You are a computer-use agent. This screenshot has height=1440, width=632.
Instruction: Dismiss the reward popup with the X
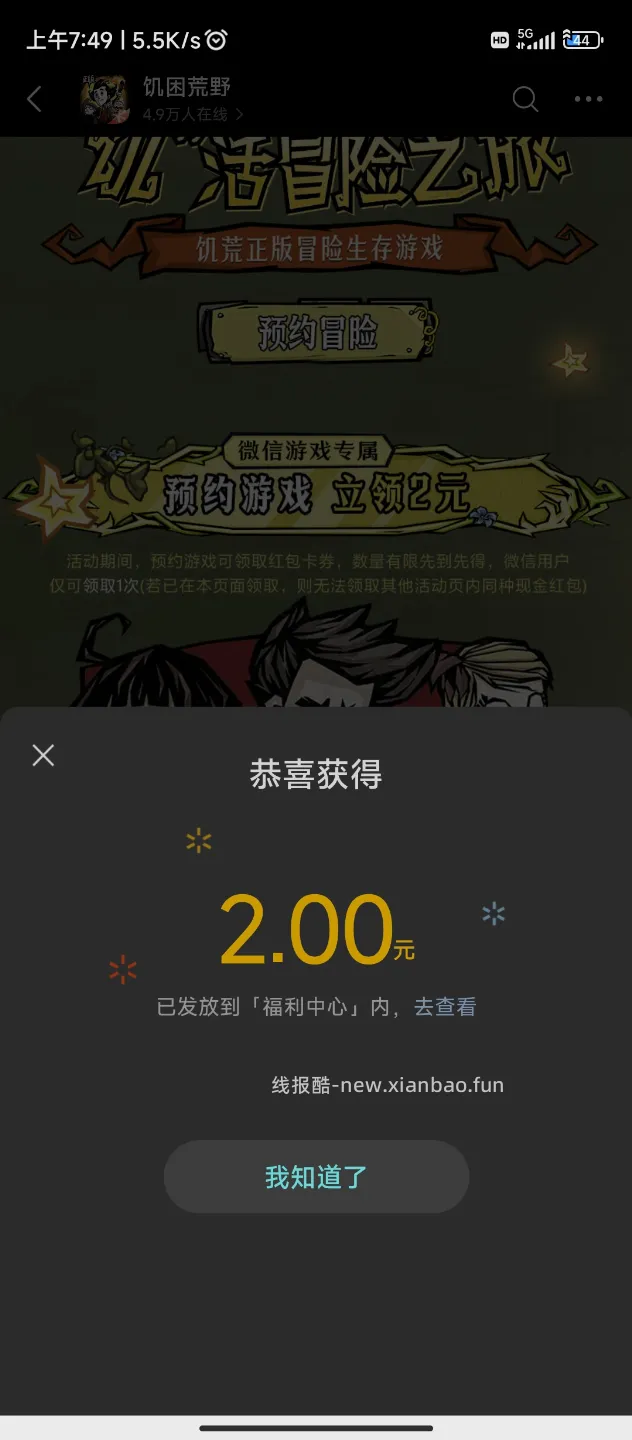[43, 755]
